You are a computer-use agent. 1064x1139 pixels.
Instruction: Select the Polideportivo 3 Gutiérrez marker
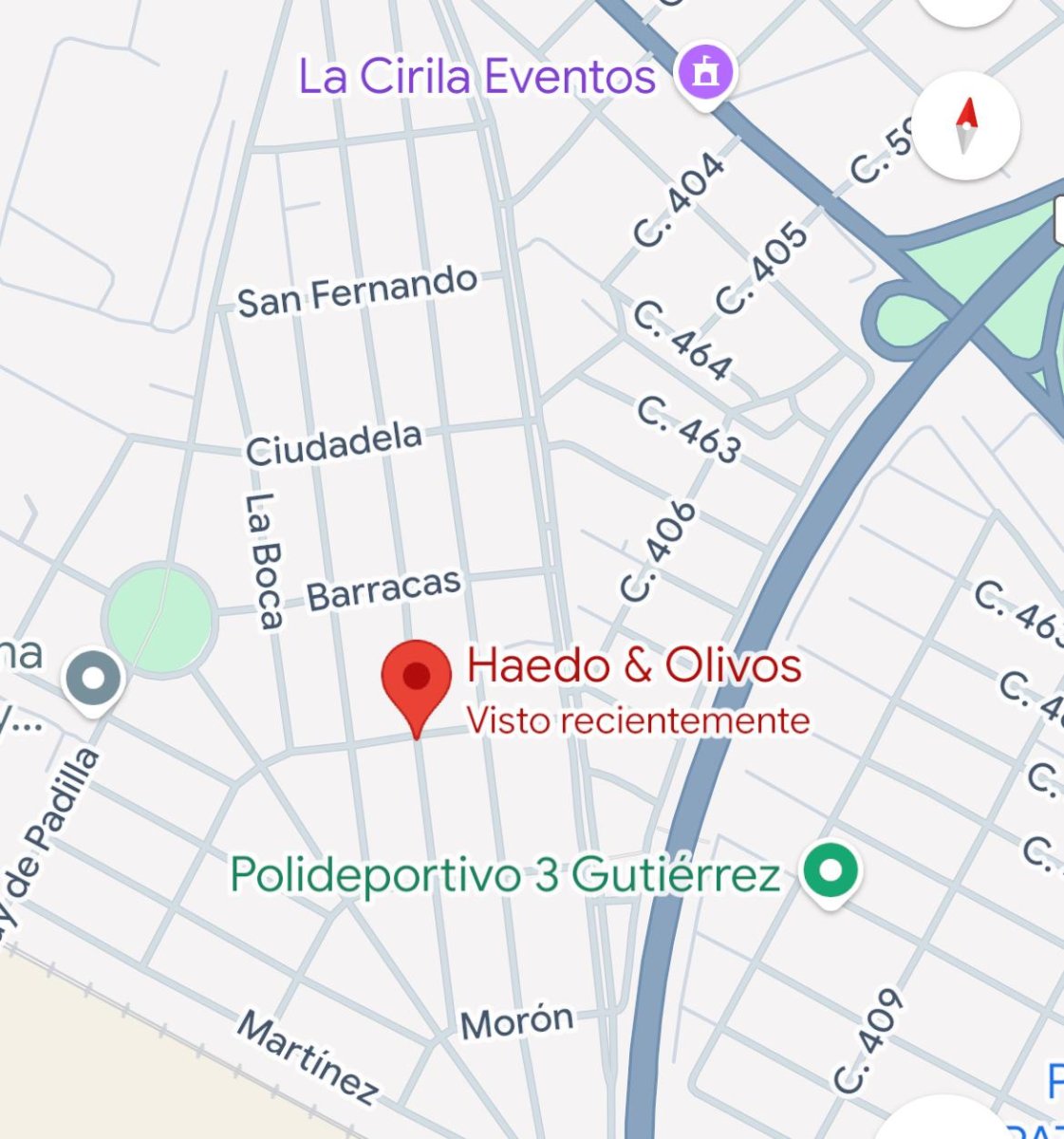(x=831, y=871)
